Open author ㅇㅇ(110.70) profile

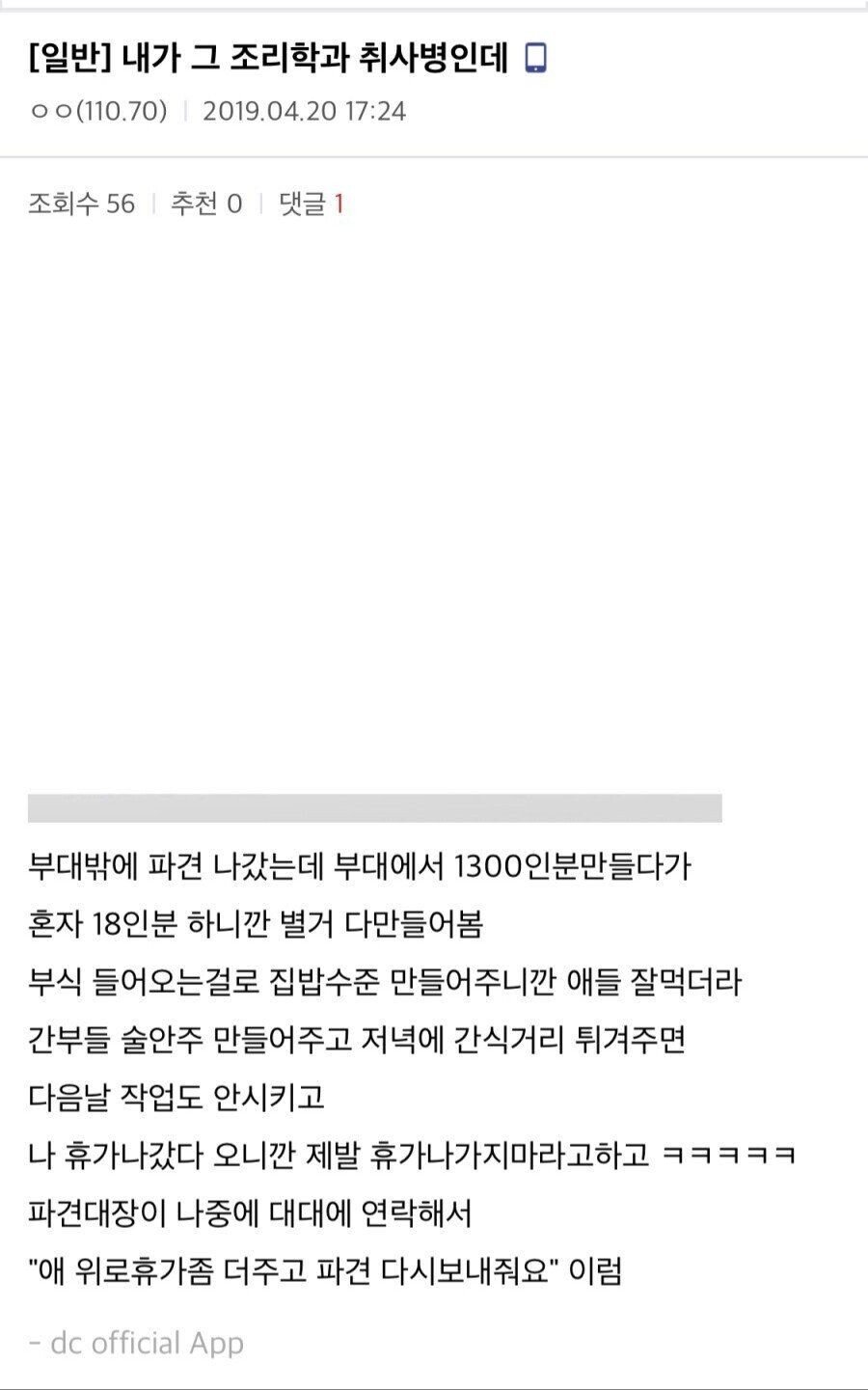97,112
